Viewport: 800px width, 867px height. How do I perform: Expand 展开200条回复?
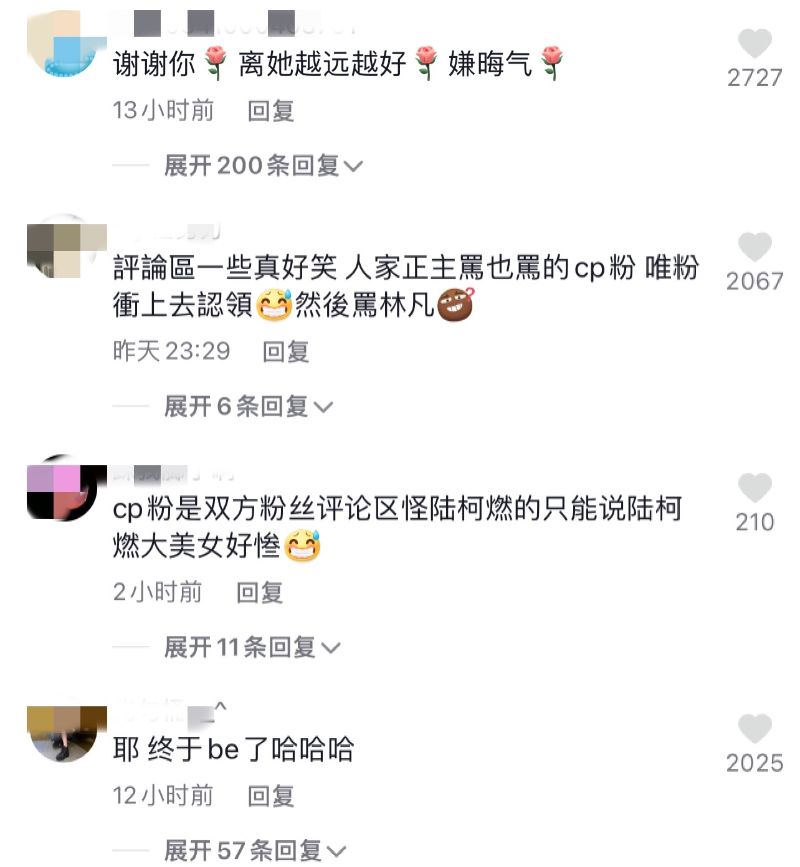click(262, 166)
